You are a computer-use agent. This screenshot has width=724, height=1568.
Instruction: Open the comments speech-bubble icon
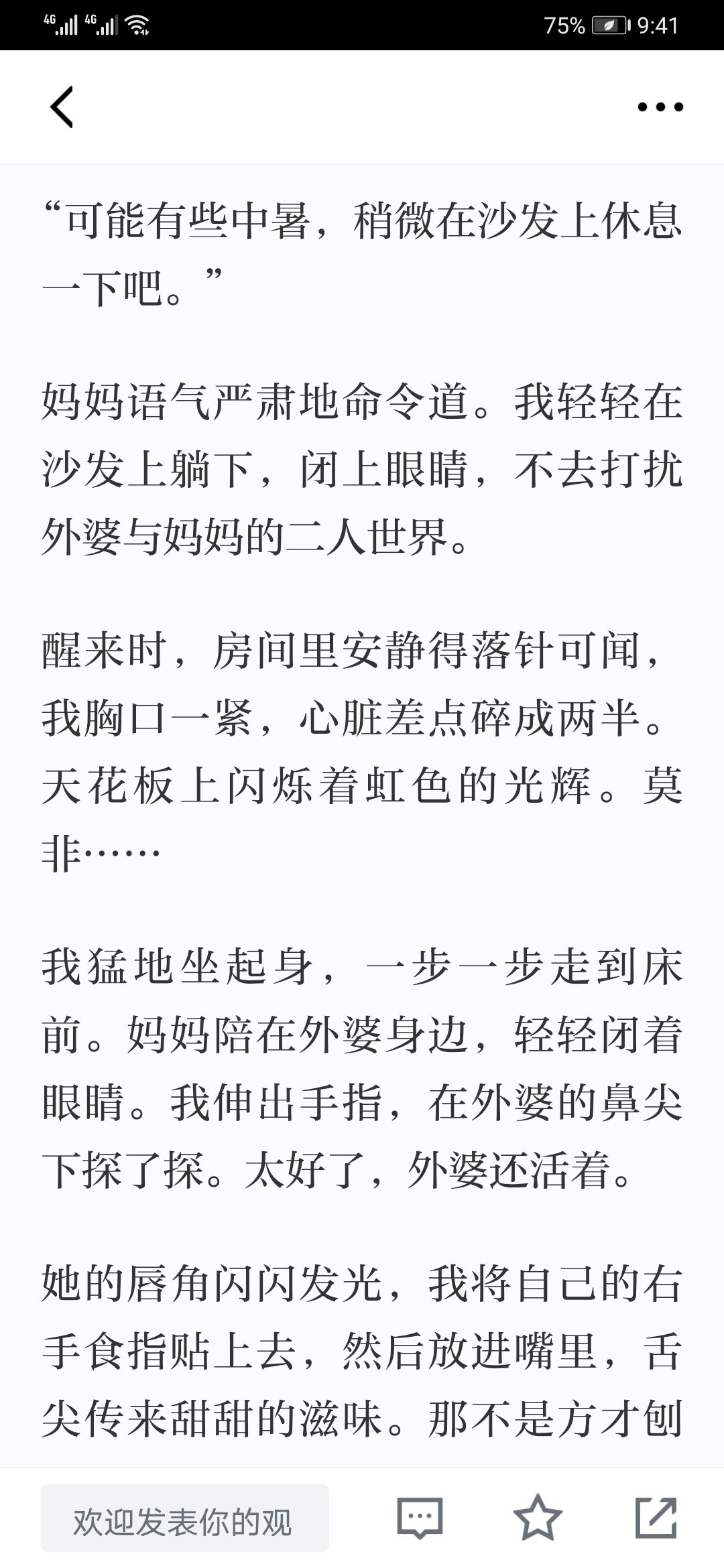(420, 1518)
